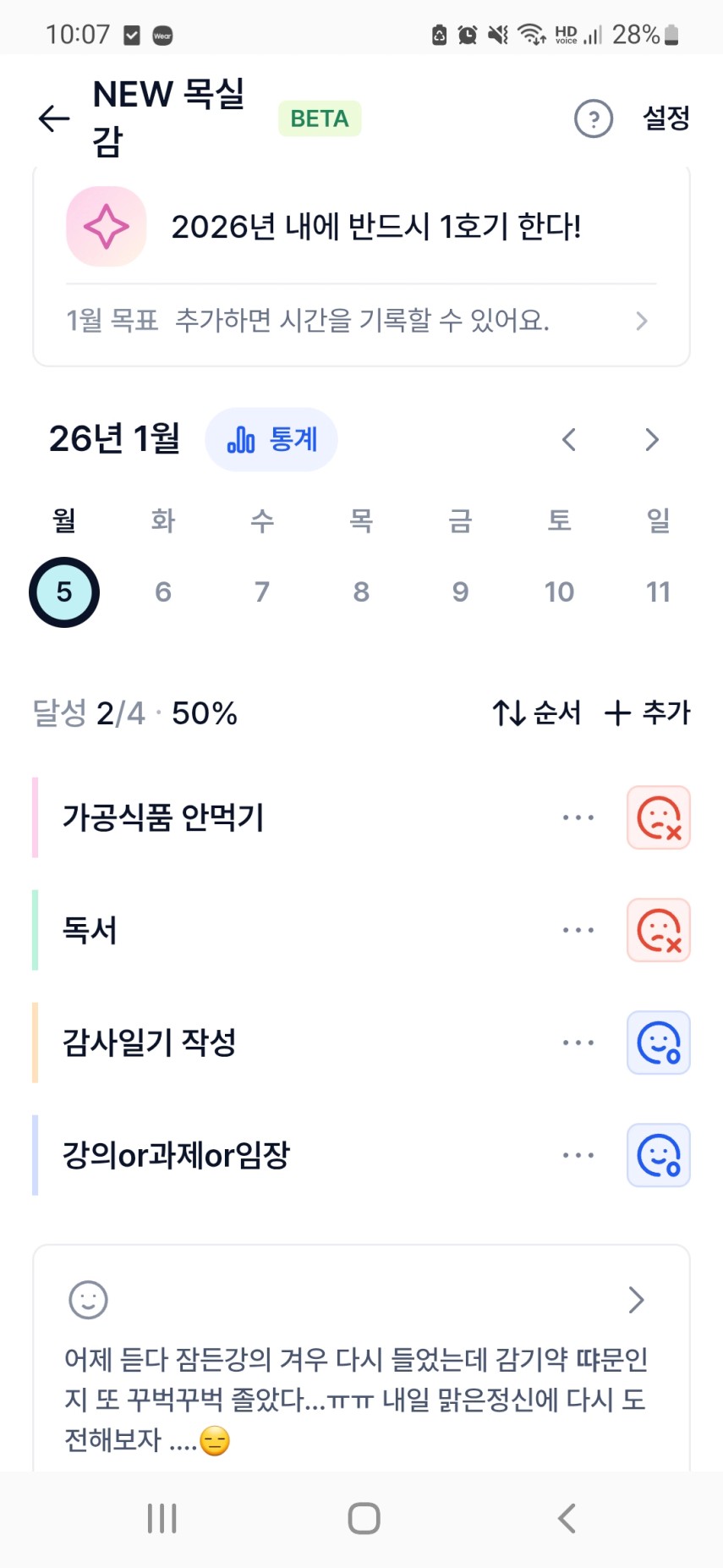
Task: Open 설정 settings
Action: coord(666,118)
